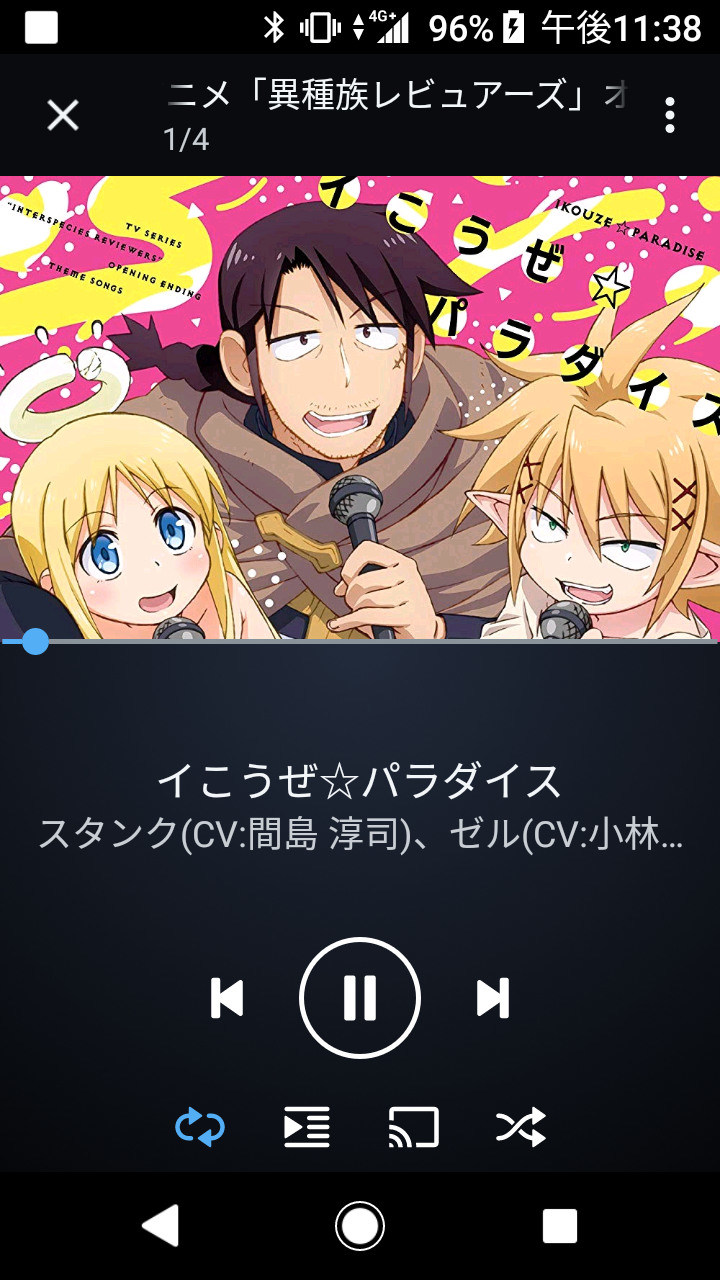Open the three-dot overflow menu

[x=670, y=115]
